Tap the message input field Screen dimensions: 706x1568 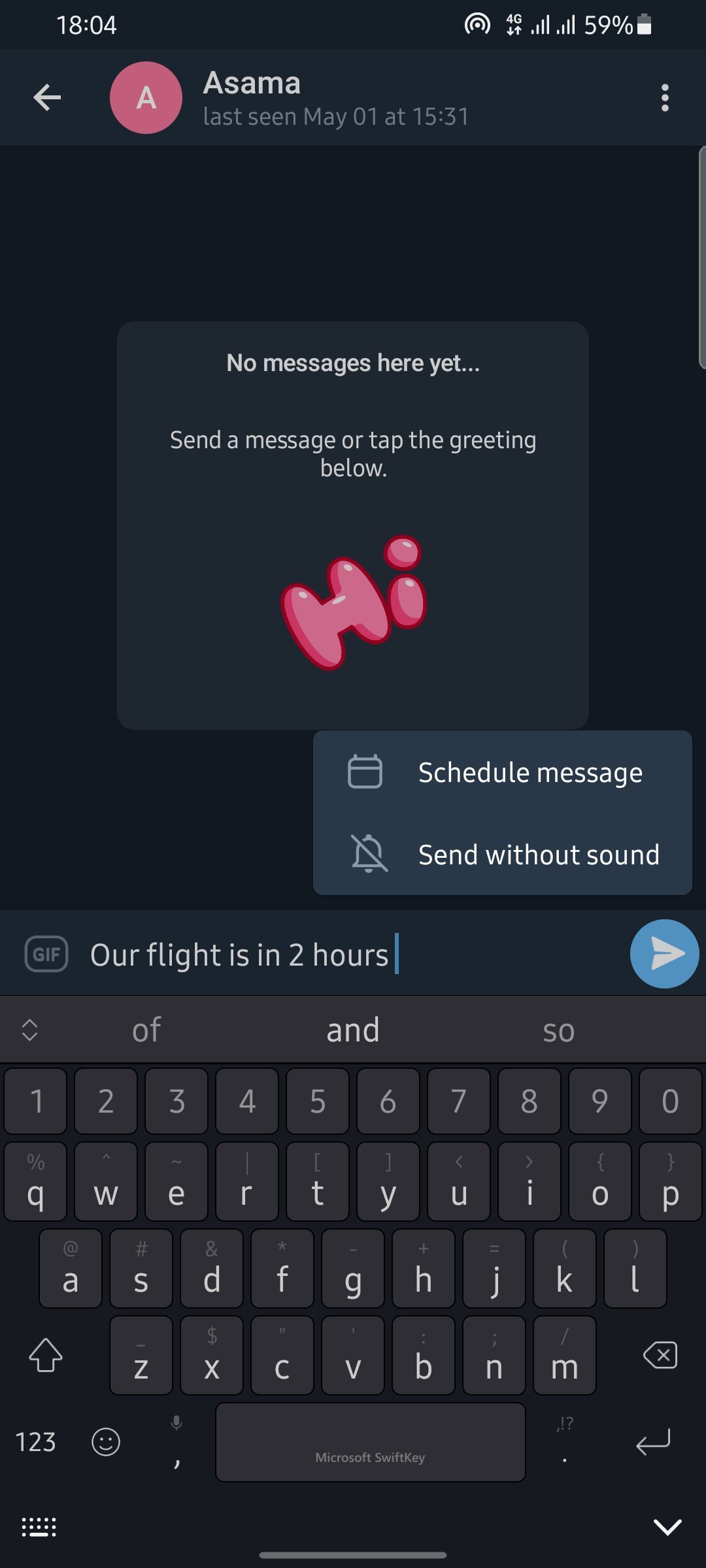pyautogui.click(x=353, y=955)
